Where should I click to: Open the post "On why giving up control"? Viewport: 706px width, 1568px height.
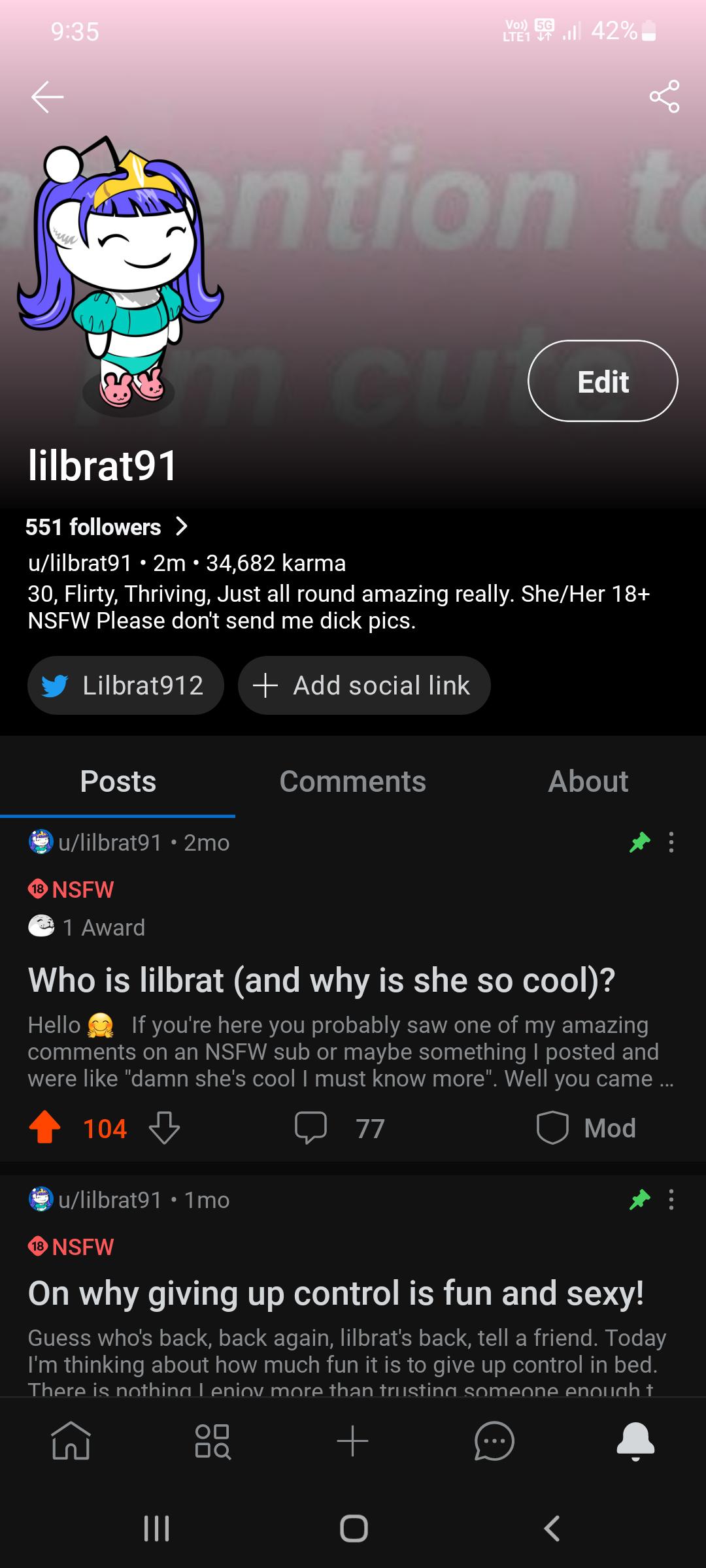(335, 1293)
